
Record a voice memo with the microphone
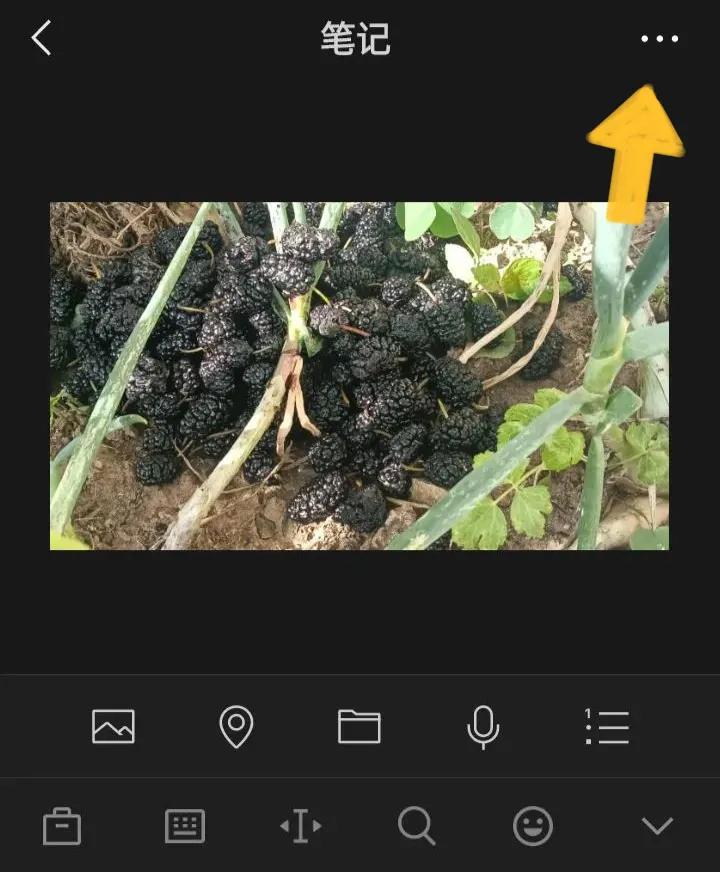(483, 726)
